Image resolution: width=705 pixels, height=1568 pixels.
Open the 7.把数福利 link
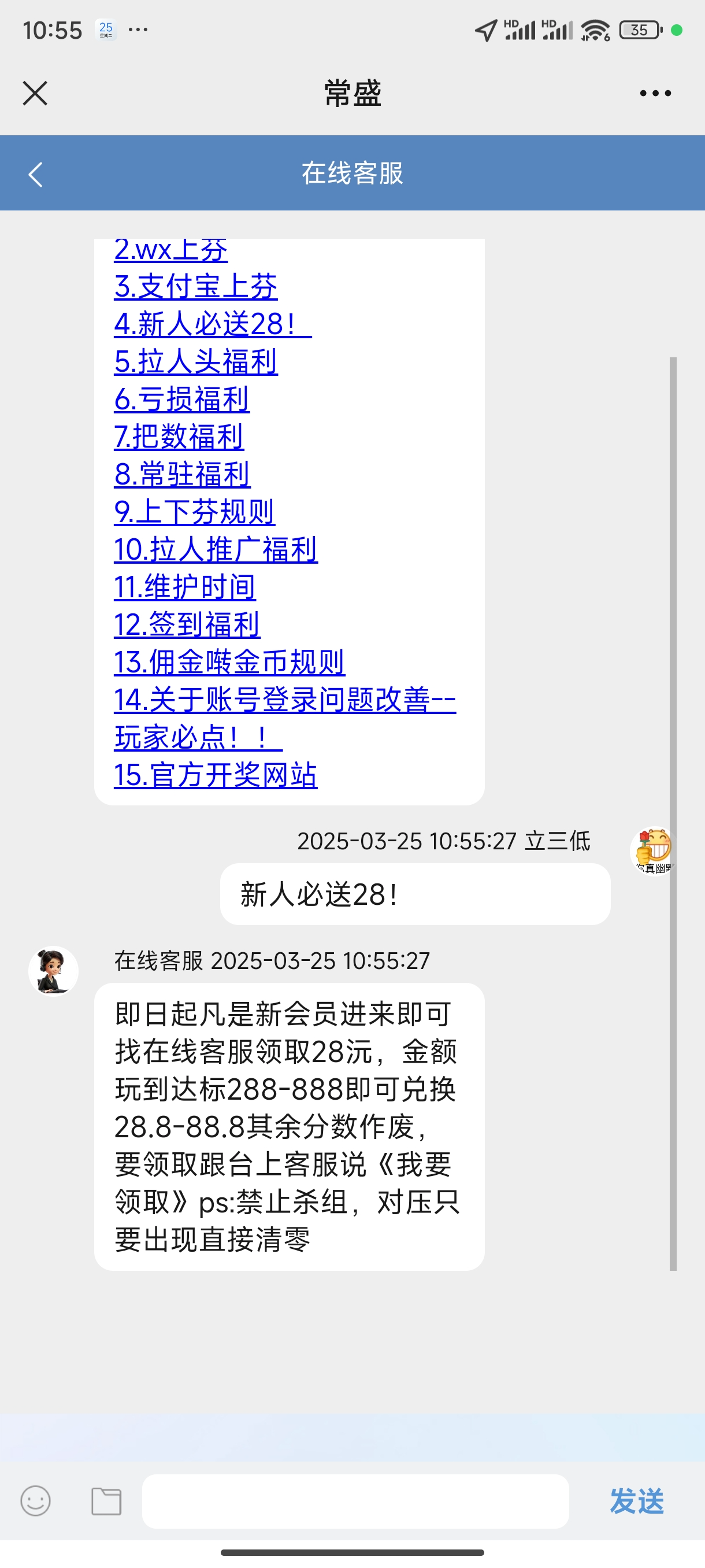coord(179,437)
